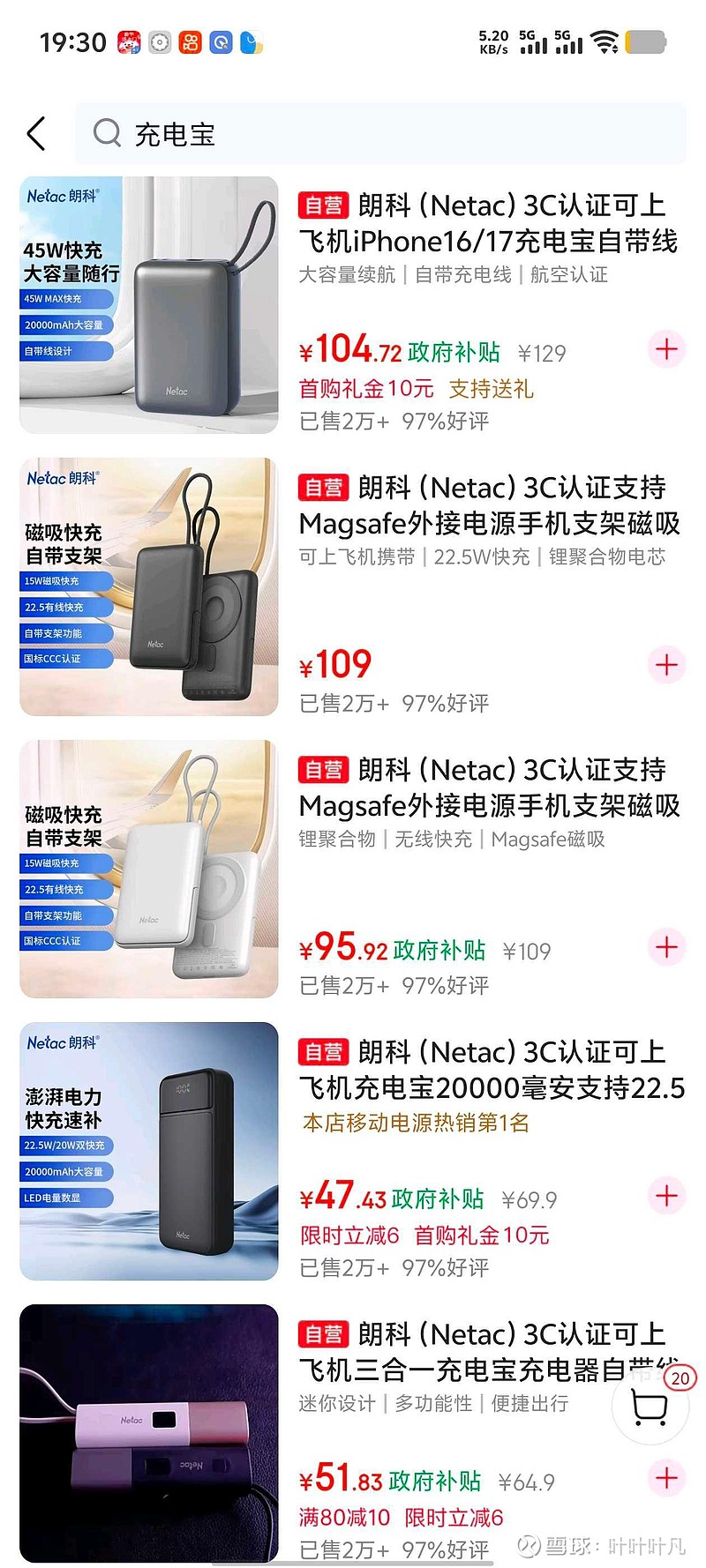Tap the back arrow at top left
This screenshot has height=1568, width=706.
click(x=35, y=133)
